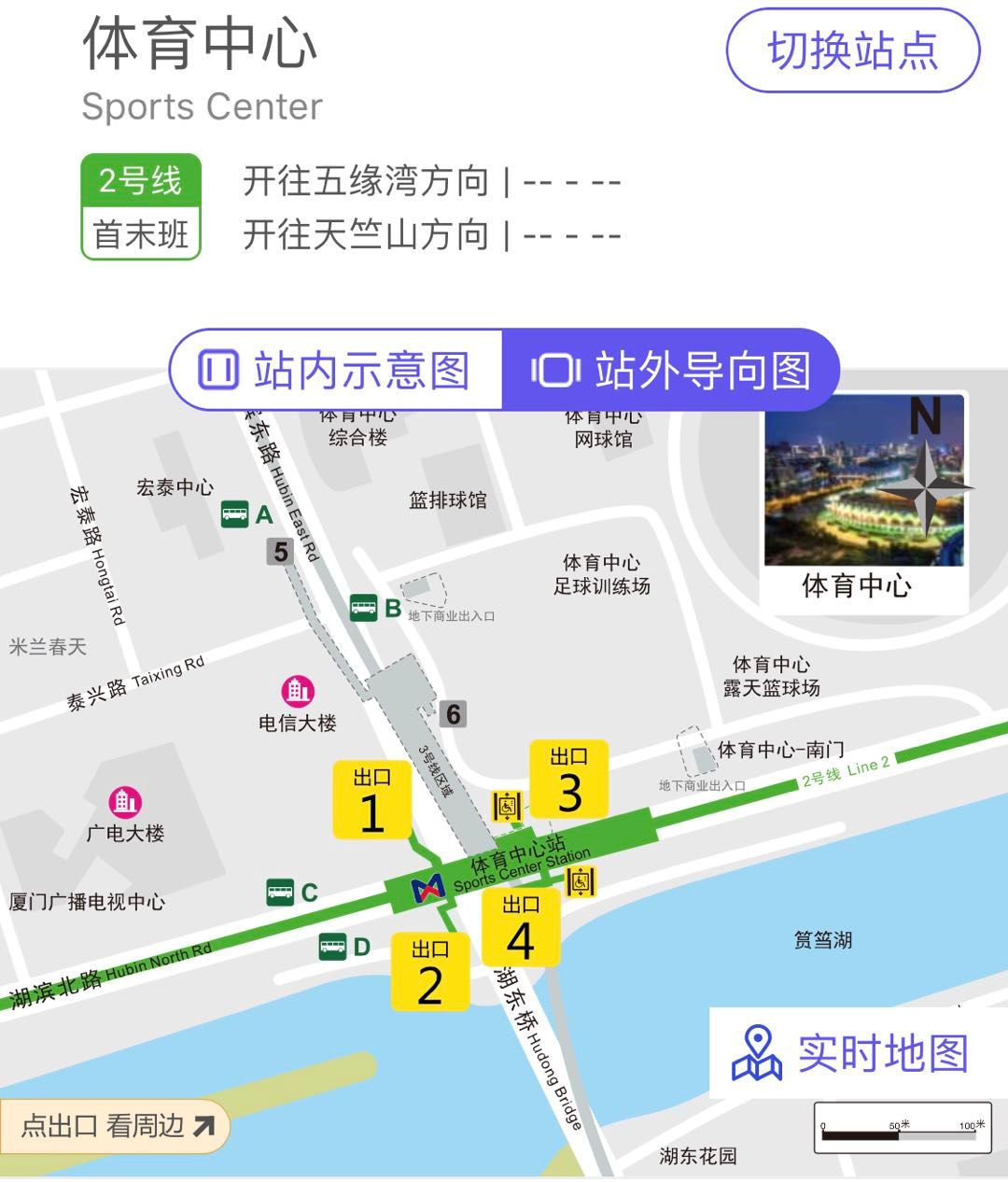View surroundings of 出口 3
The width and height of the screenshot is (1008, 1182).
[568, 780]
